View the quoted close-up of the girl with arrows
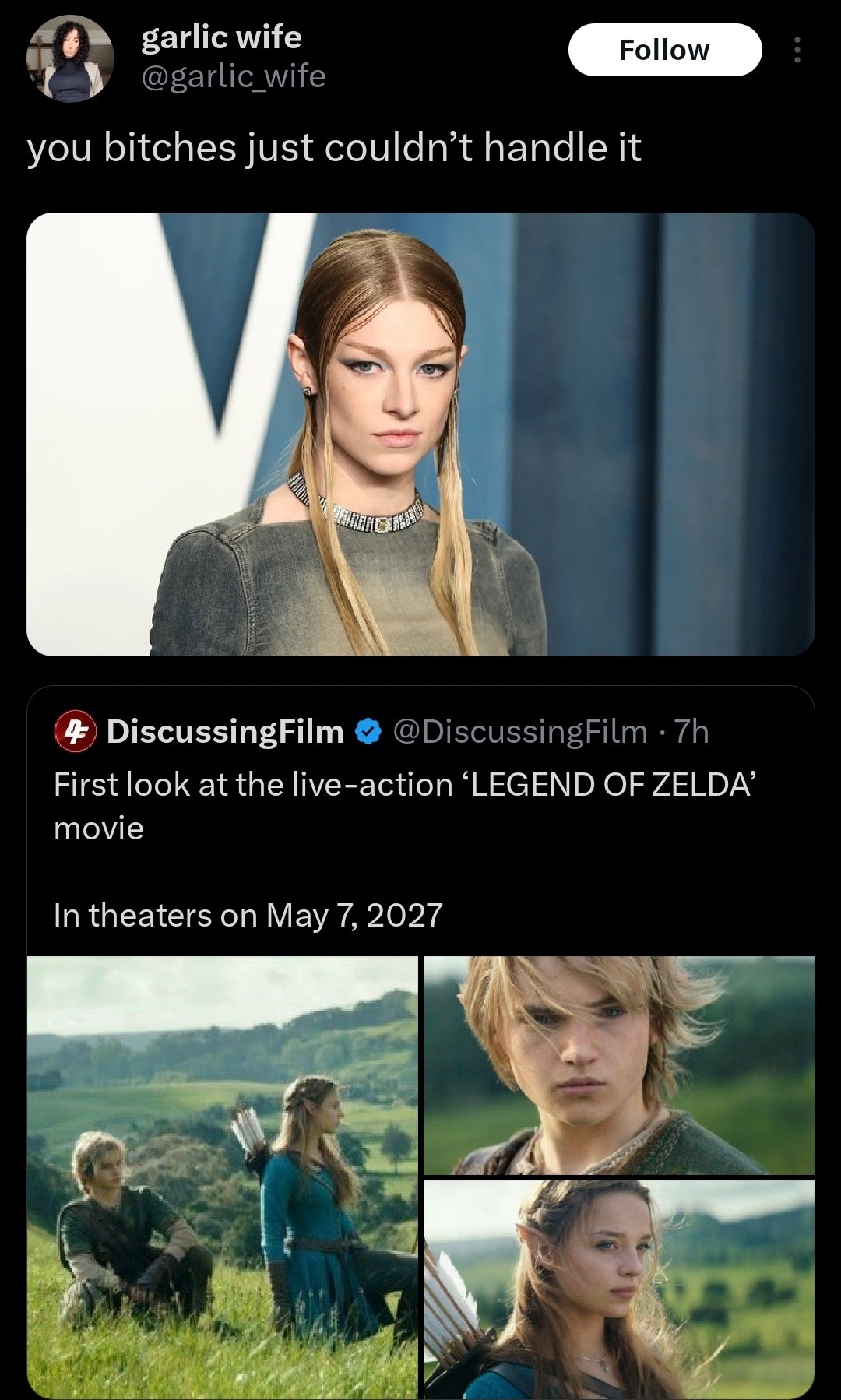 (x=619, y=1289)
